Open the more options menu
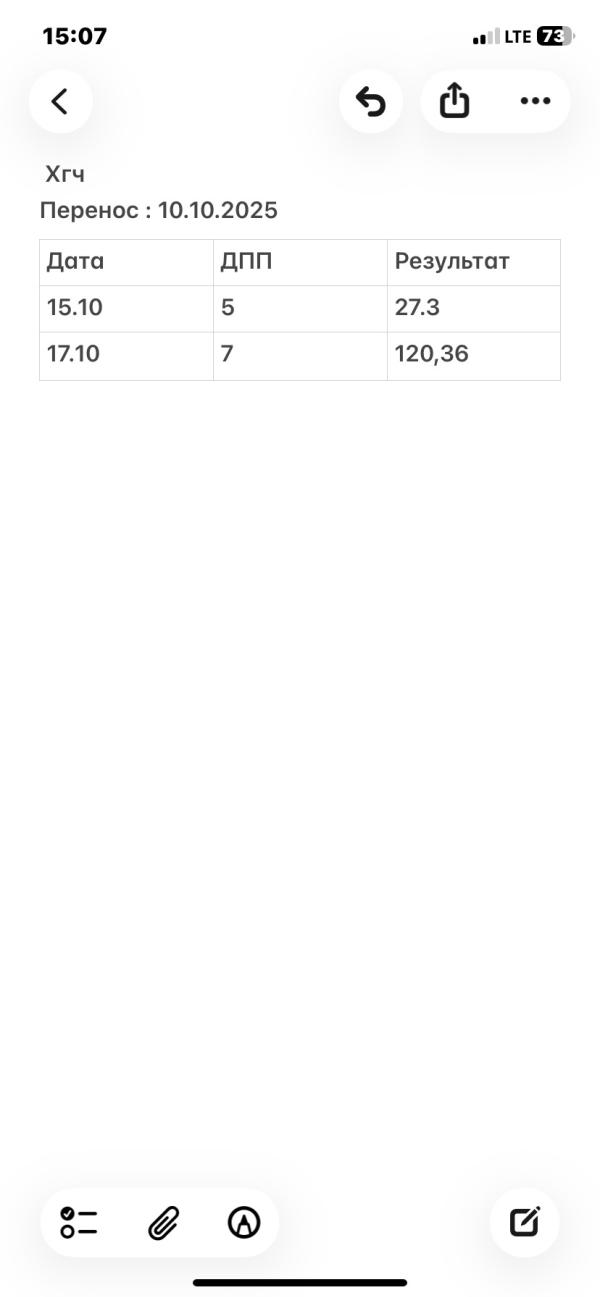 [535, 101]
